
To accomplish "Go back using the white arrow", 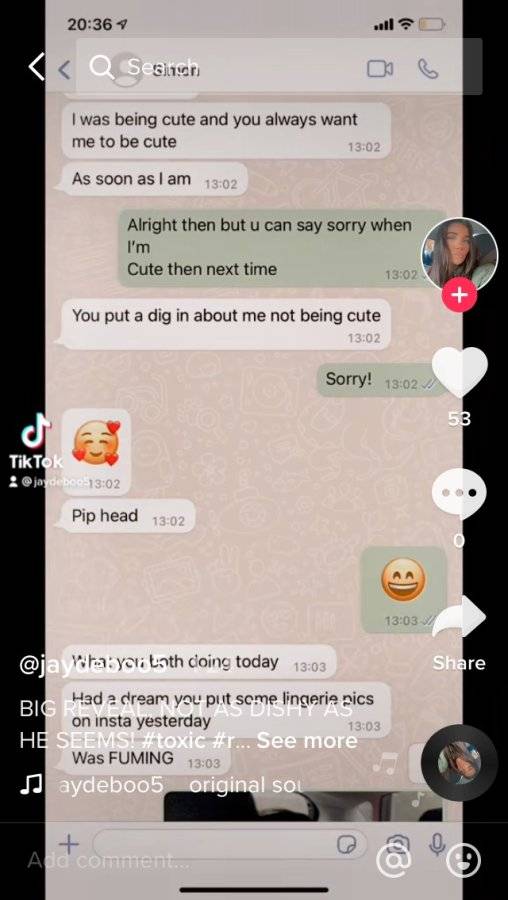I will click(x=36, y=67).
